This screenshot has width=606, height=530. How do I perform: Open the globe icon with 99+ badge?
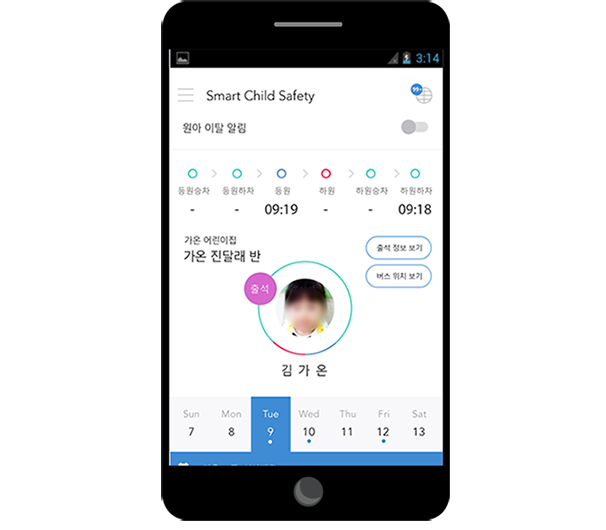(423, 96)
